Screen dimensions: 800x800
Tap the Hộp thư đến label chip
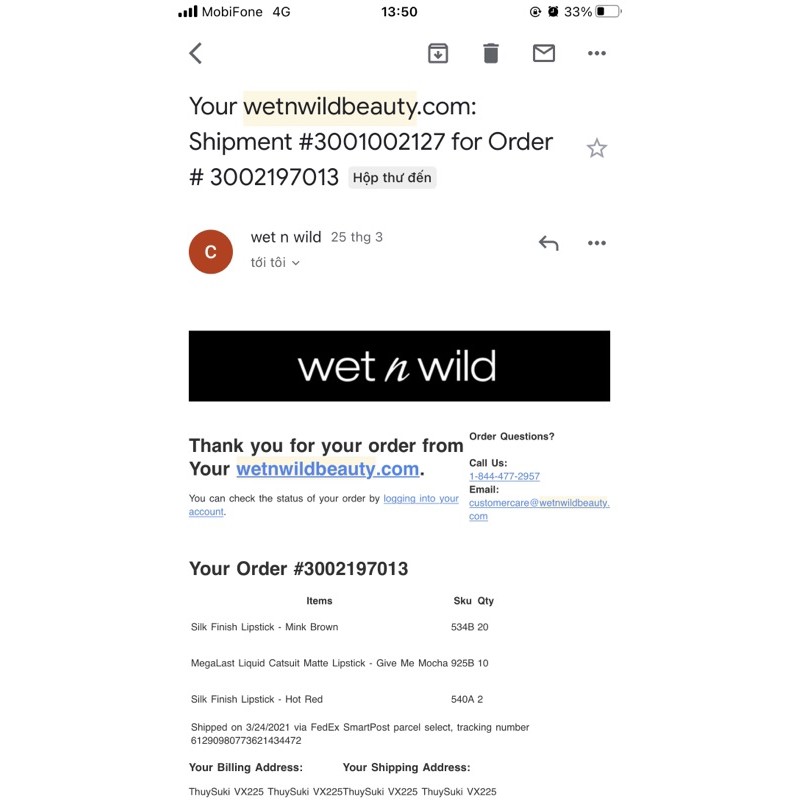pos(392,178)
